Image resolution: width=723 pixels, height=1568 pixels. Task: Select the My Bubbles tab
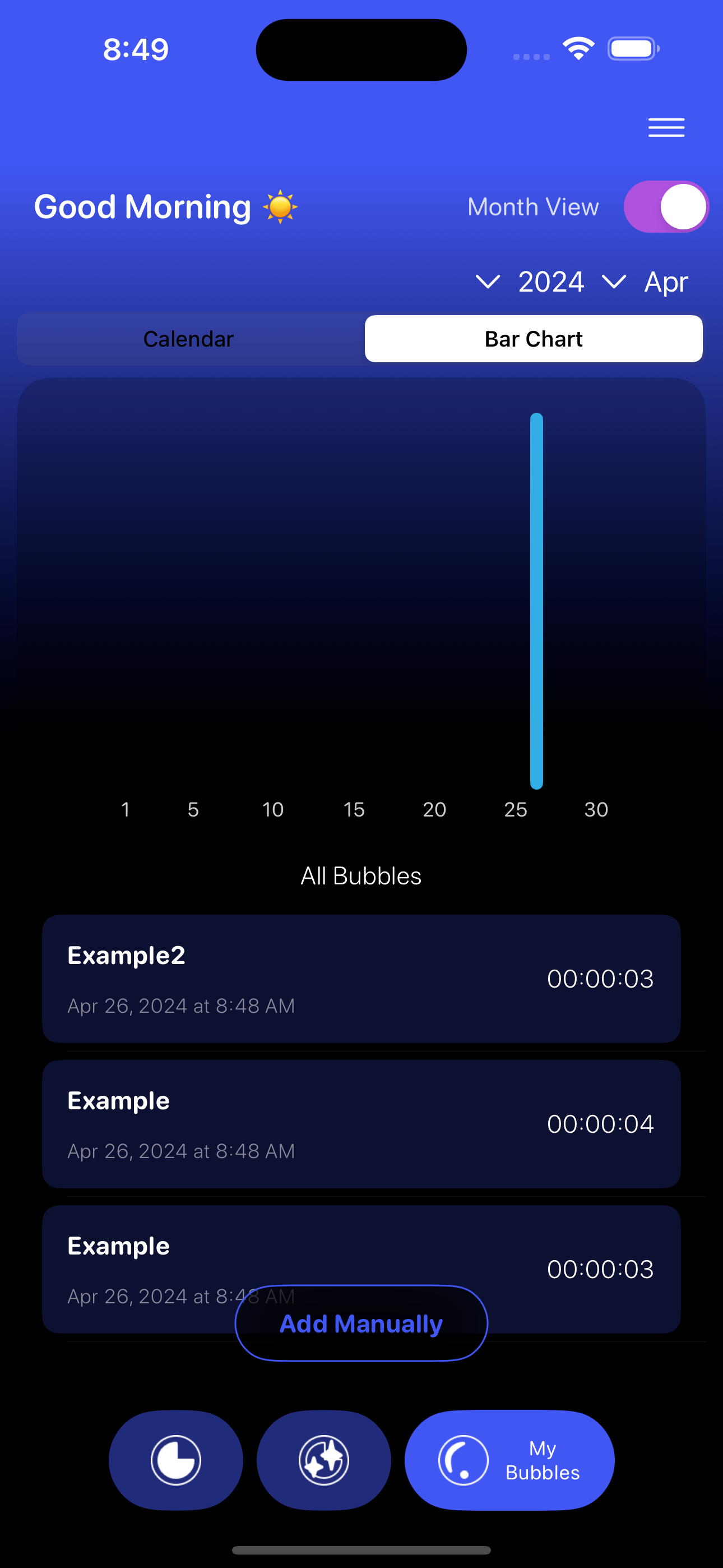(x=509, y=1460)
